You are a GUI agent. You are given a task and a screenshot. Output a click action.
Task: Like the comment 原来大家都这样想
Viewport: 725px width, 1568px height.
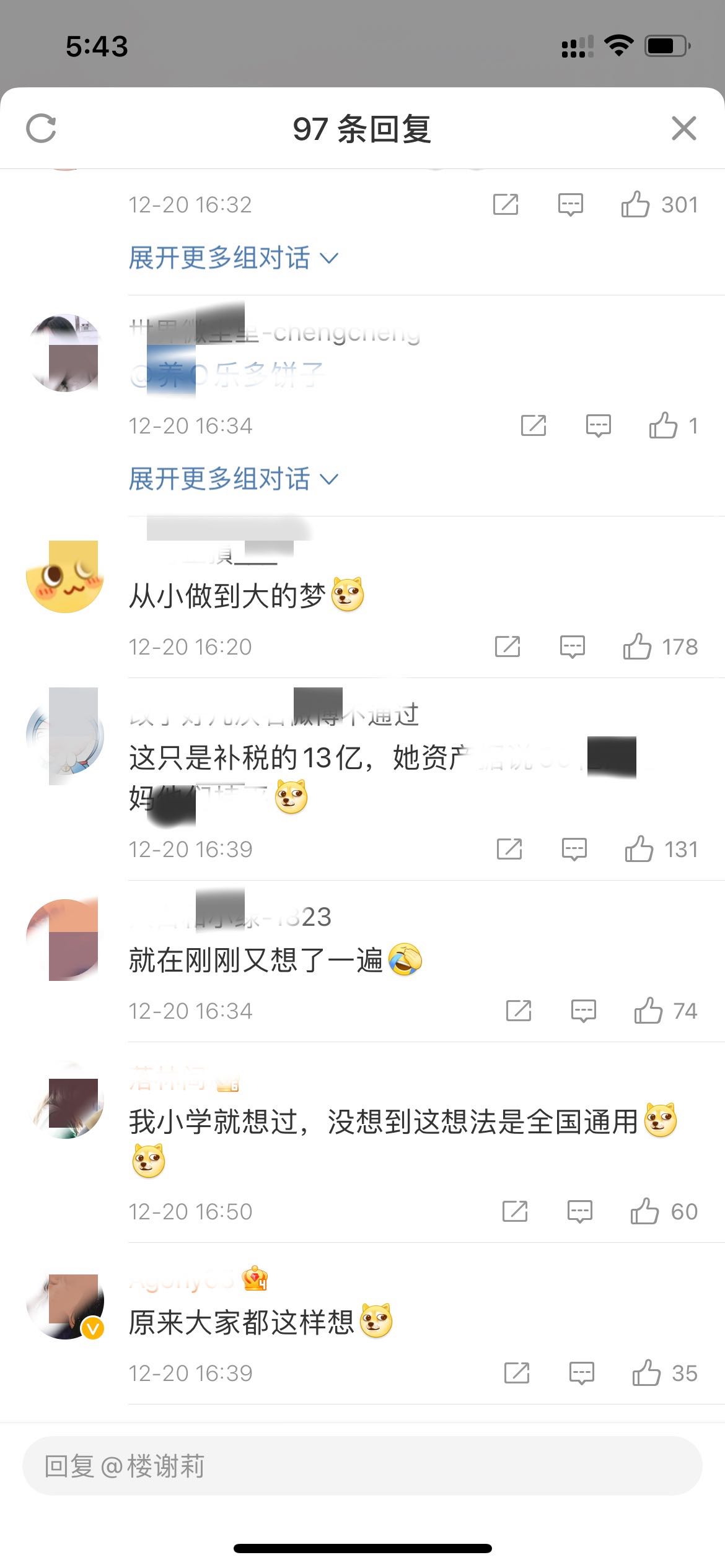coord(646,1373)
